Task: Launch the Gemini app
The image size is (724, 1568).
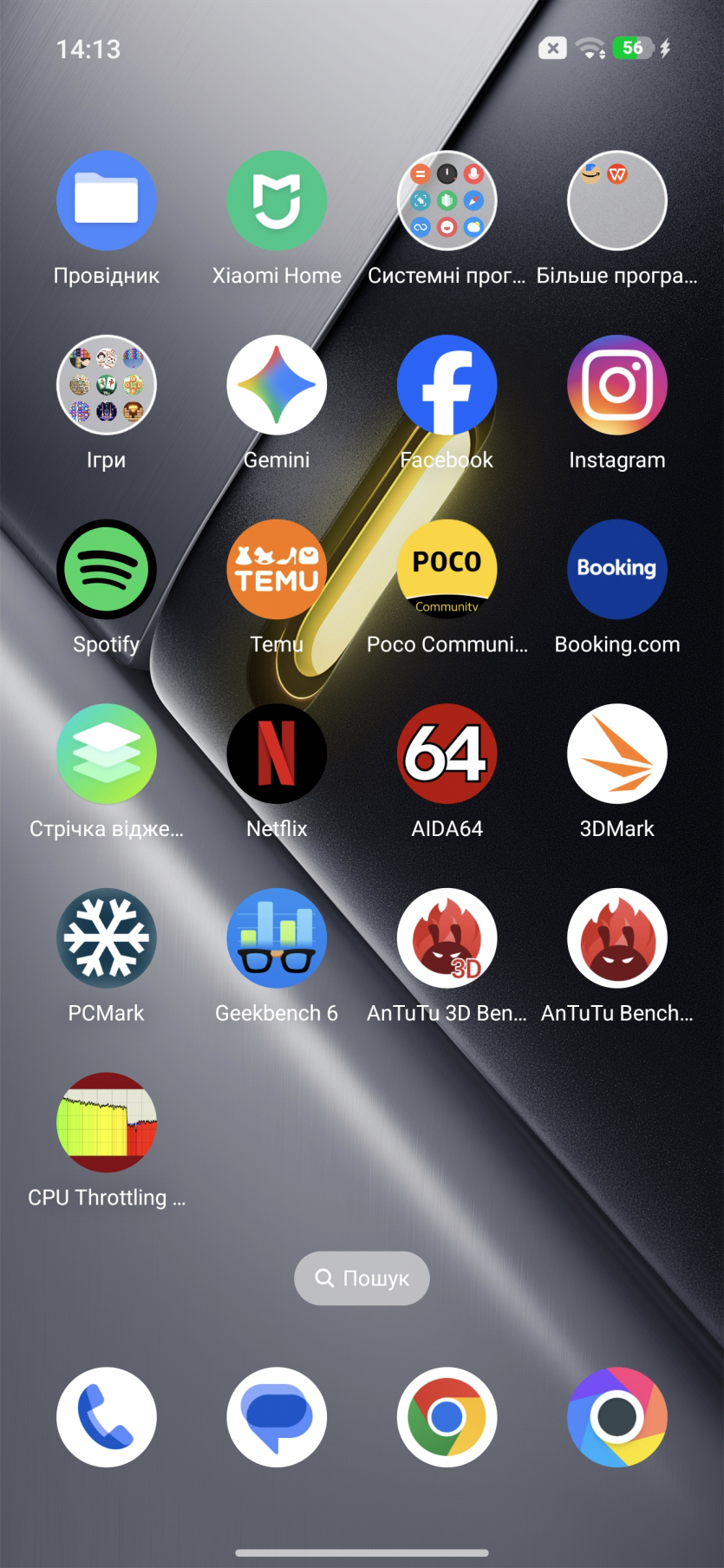Action: coord(277,385)
